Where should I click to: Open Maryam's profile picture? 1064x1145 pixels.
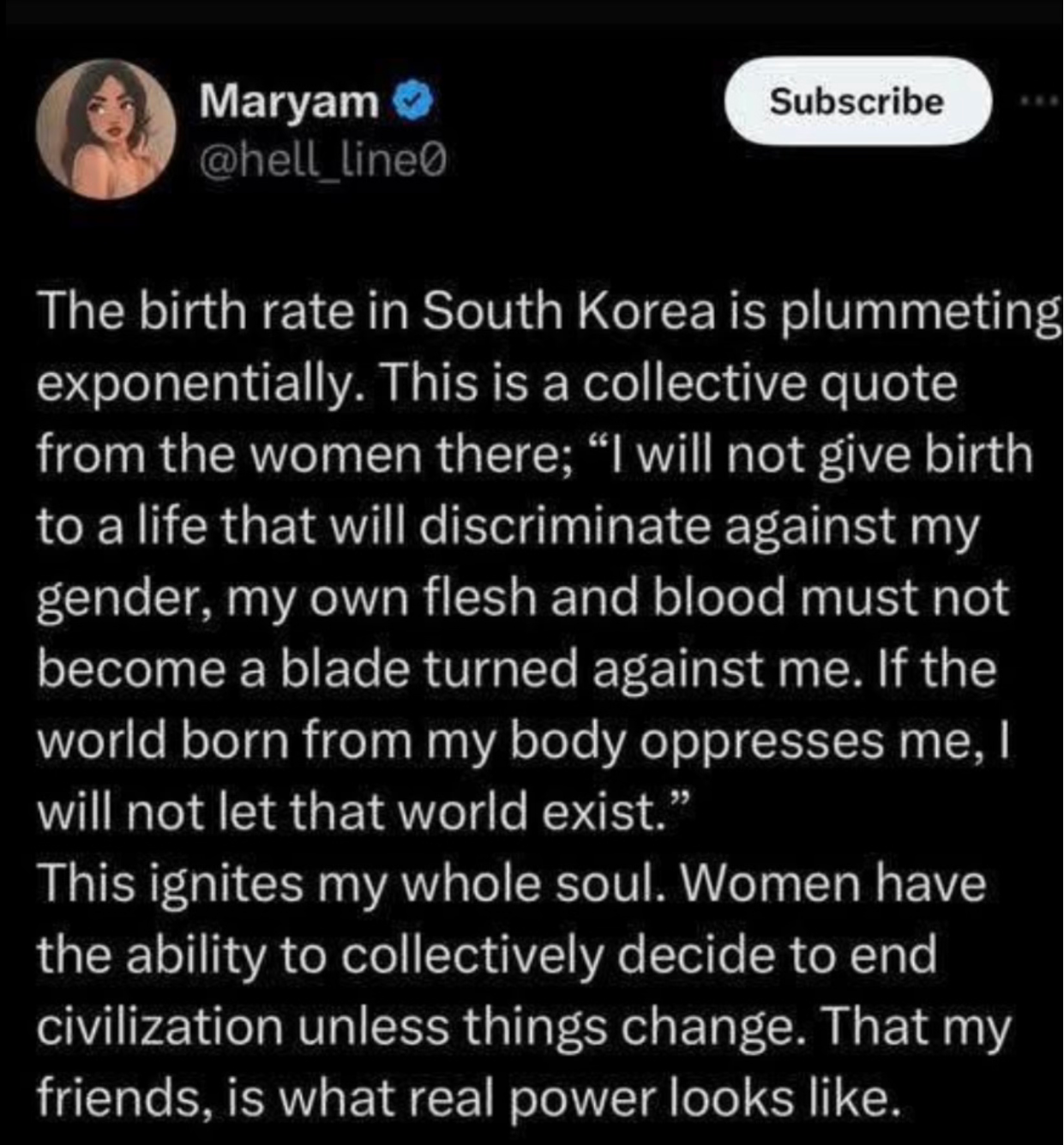pyautogui.click(x=106, y=130)
